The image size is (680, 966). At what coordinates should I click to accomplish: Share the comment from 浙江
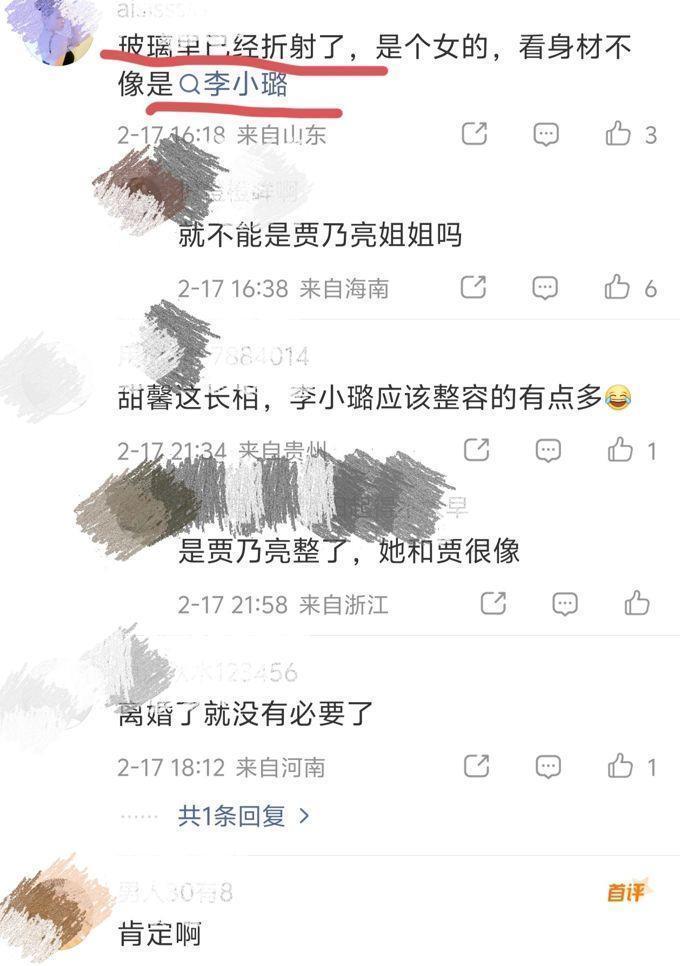point(493,604)
